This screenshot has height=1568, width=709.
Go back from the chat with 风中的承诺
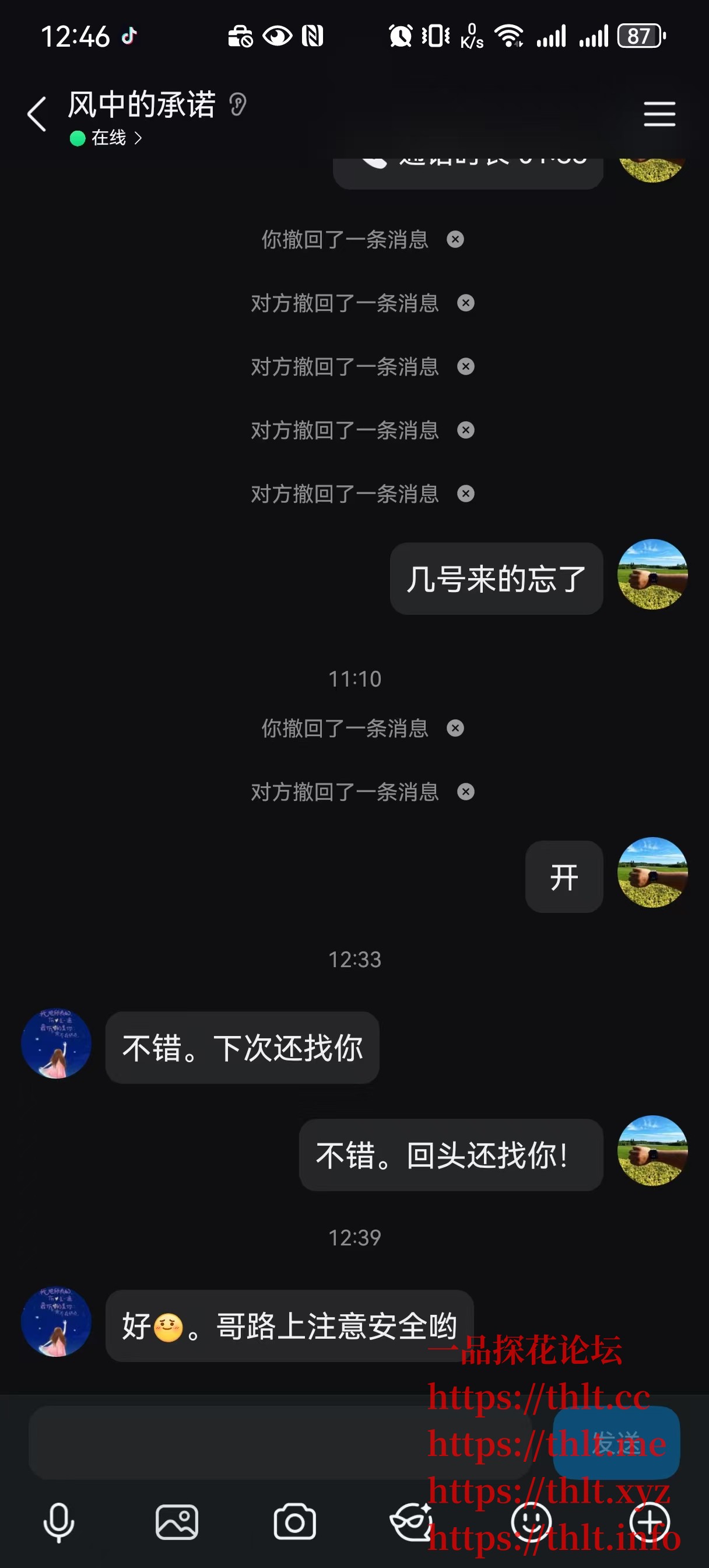37,114
